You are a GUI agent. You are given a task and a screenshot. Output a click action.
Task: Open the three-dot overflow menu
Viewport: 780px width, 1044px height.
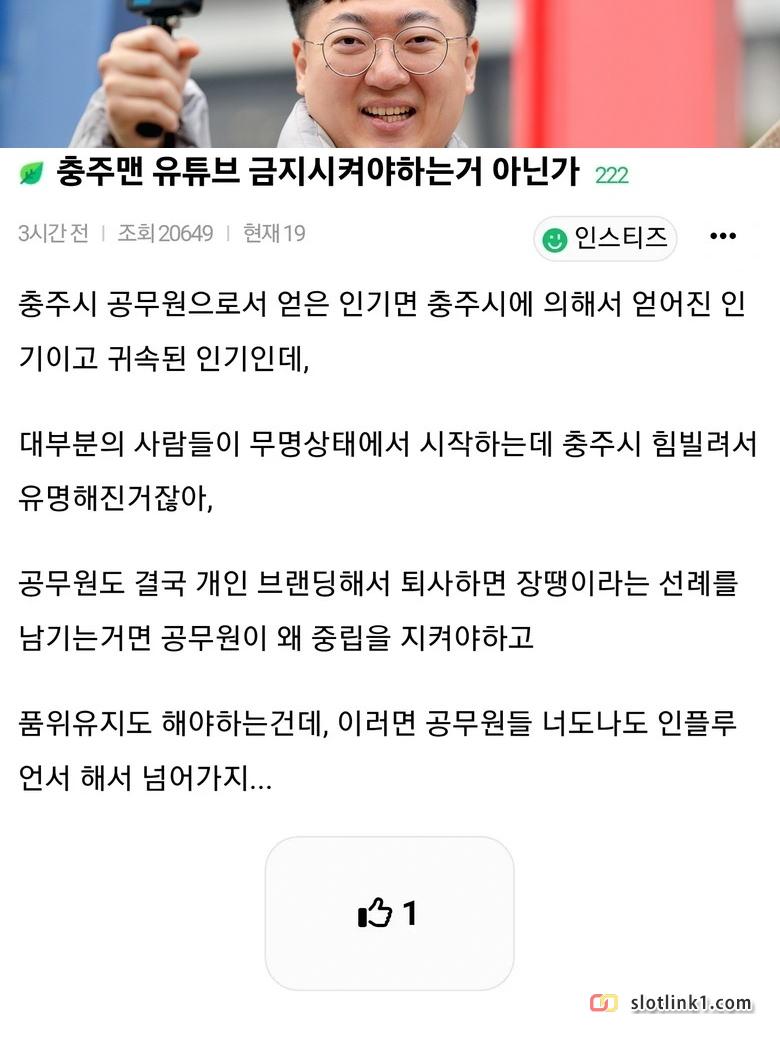(x=722, y=237)
